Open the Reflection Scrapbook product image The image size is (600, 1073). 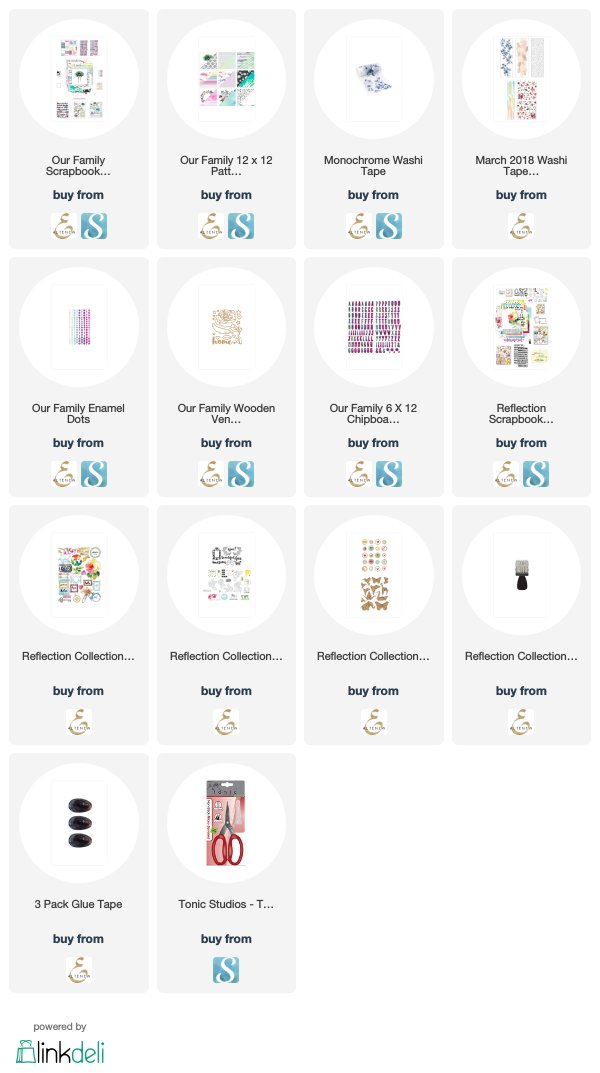521,327
